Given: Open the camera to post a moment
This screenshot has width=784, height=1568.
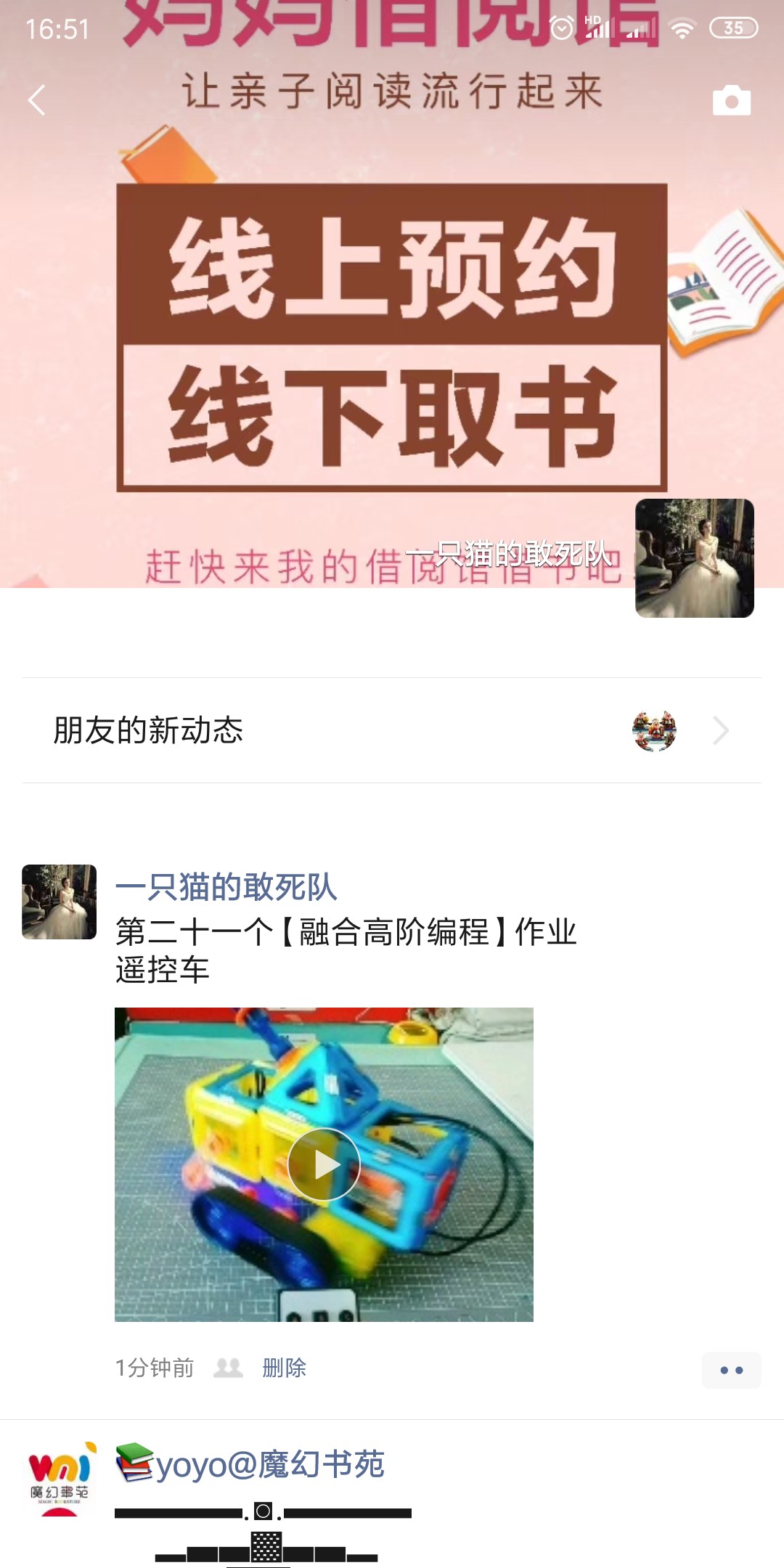Looking at the screenshot, I should click(x=731, y=101).
